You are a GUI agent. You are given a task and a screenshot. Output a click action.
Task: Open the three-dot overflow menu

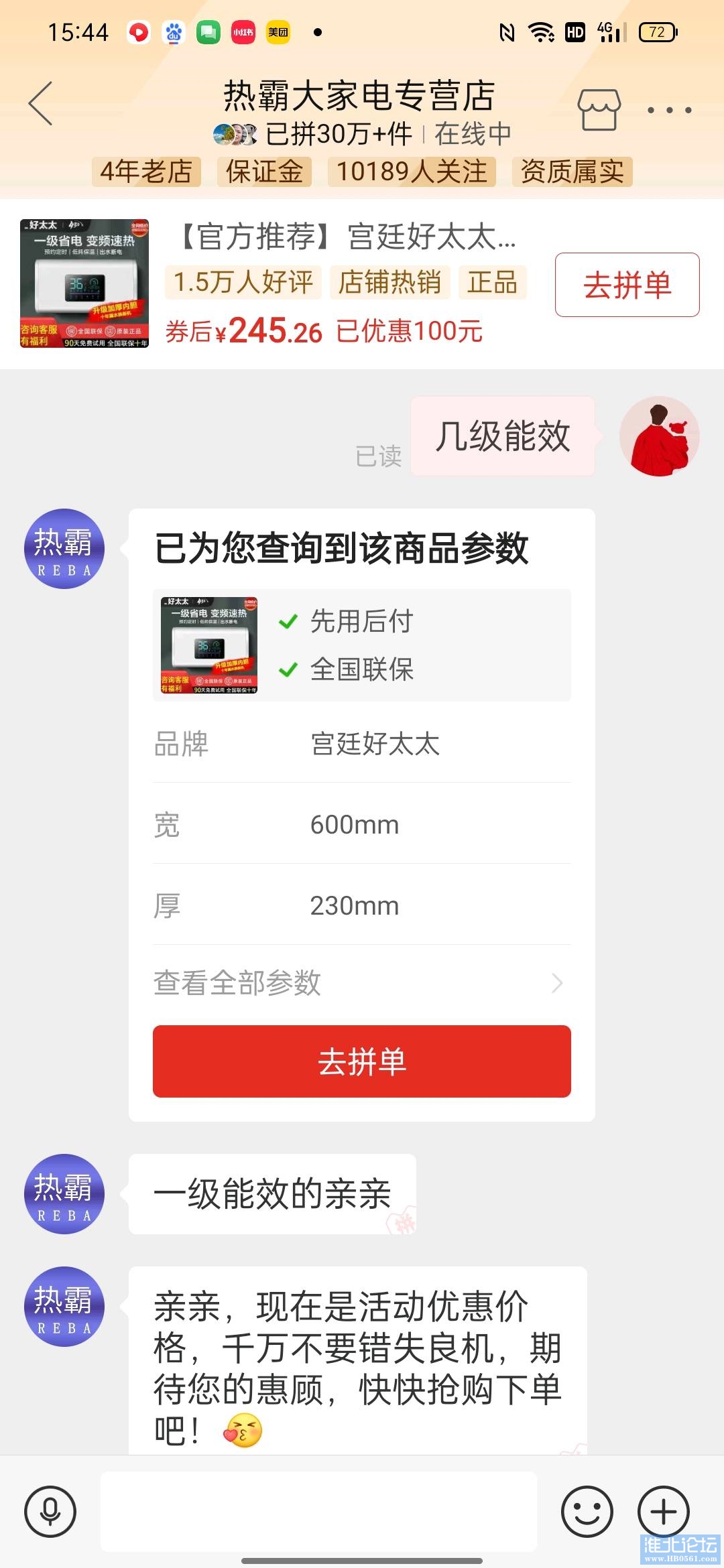[669, 110]
